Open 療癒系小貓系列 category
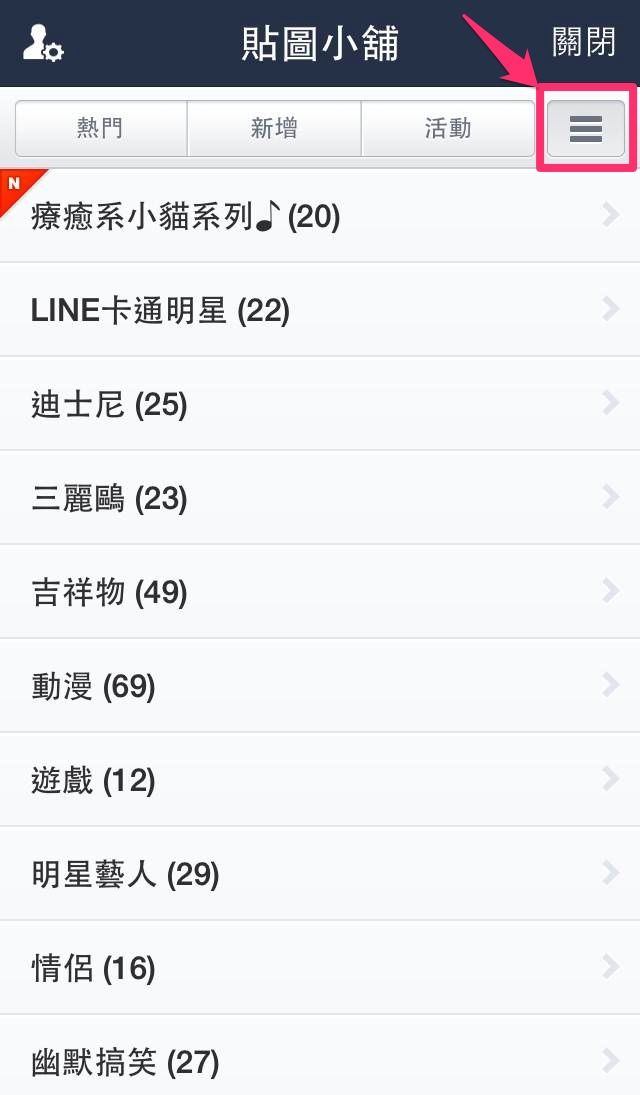The height and width of the screenshot is (1095, 640). coord(320,216)
